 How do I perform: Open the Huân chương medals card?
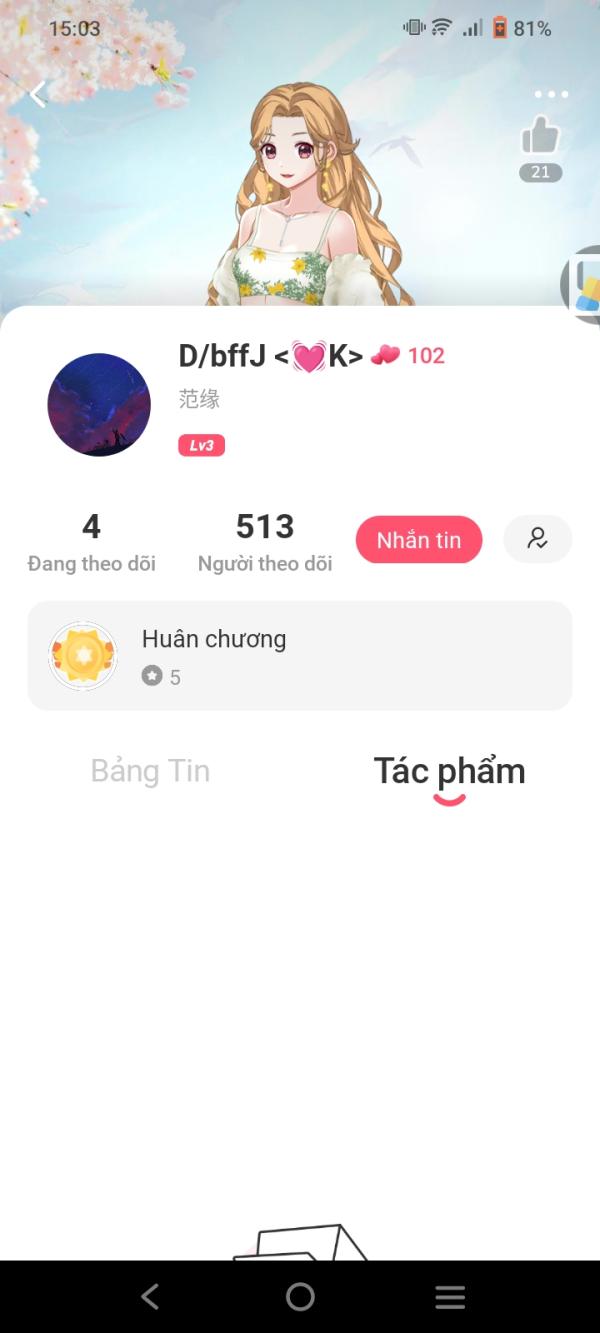(300, 656)
